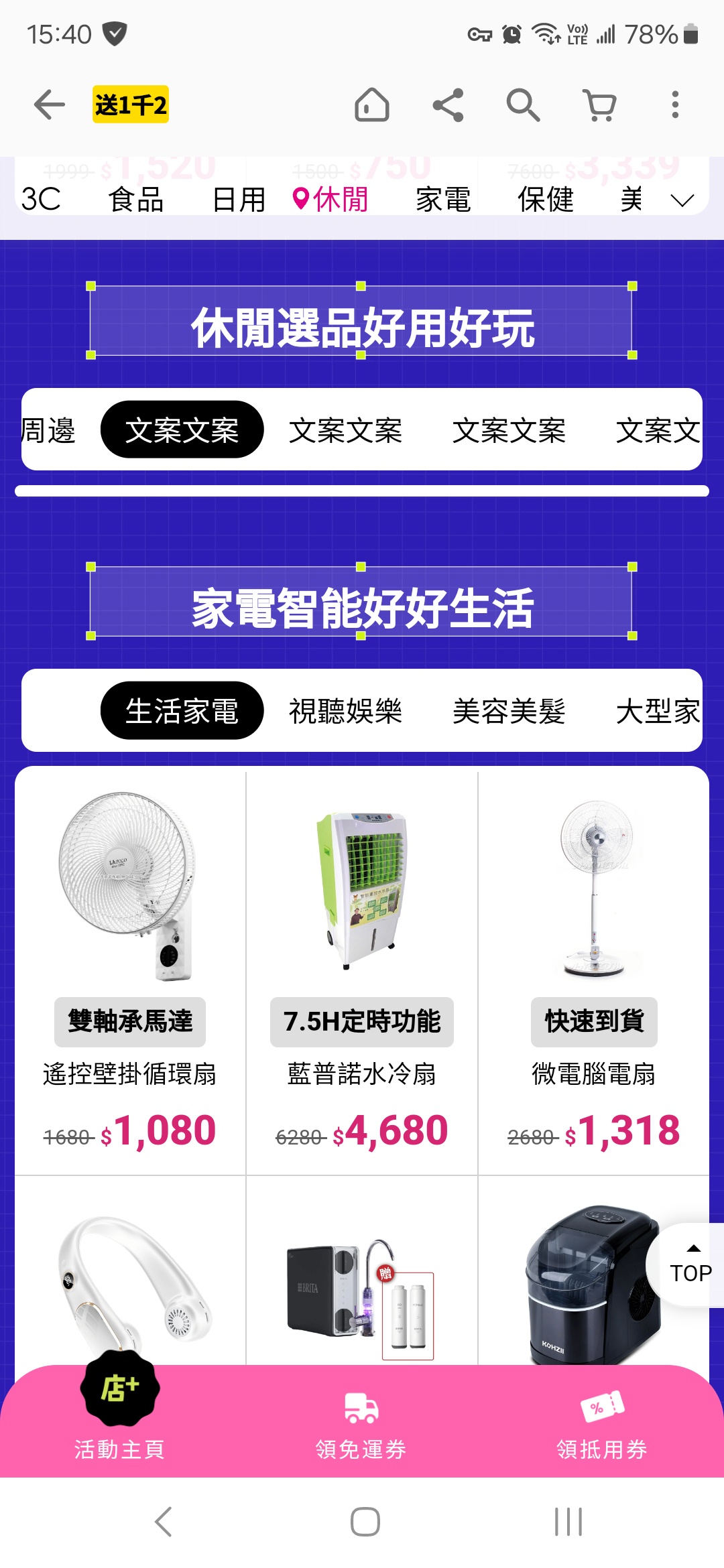Switch to the 家電 category tab
The image size is (724, 1568).
coord(444,199)
